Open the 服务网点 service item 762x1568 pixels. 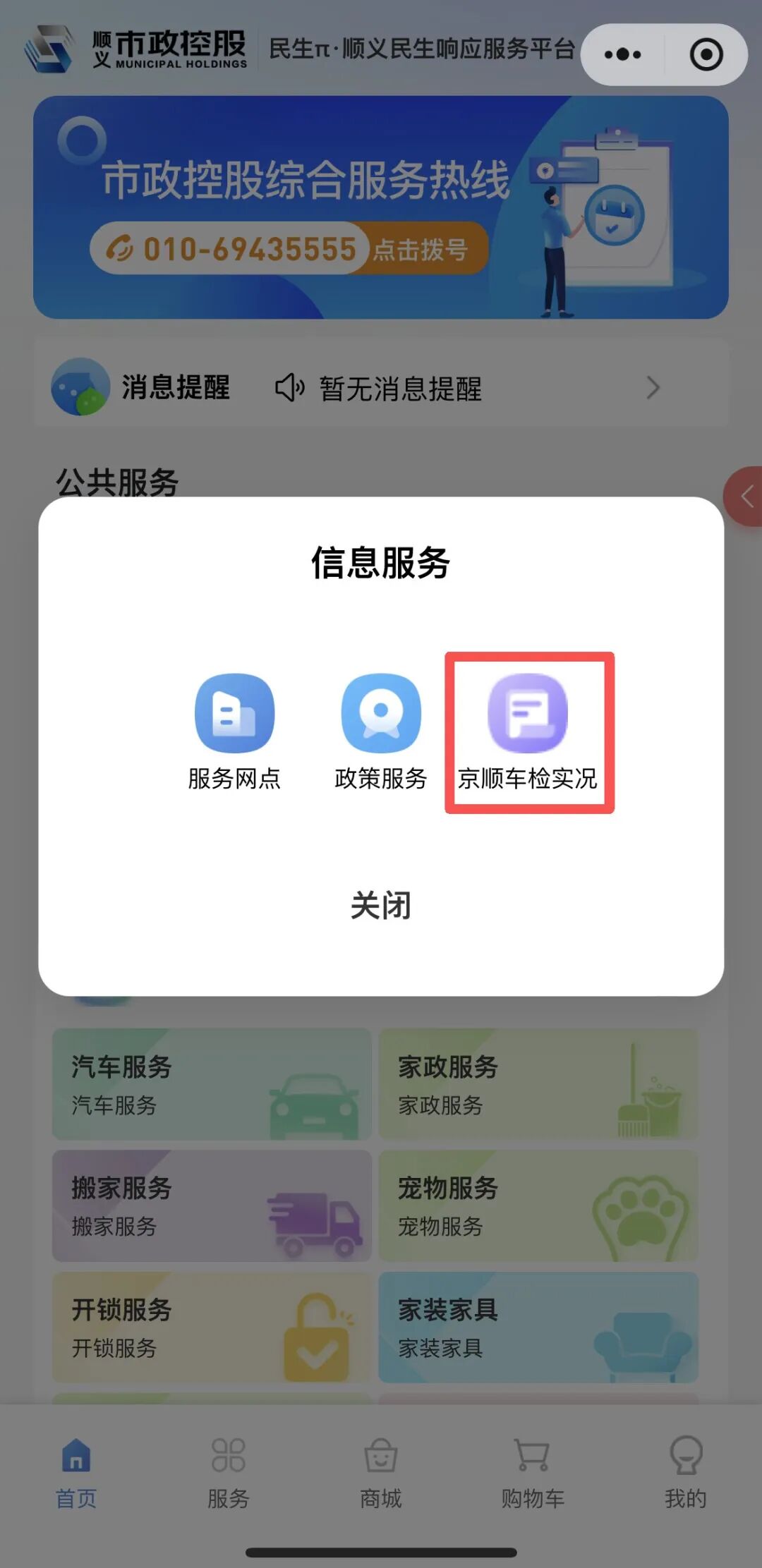tap(234, 731)
